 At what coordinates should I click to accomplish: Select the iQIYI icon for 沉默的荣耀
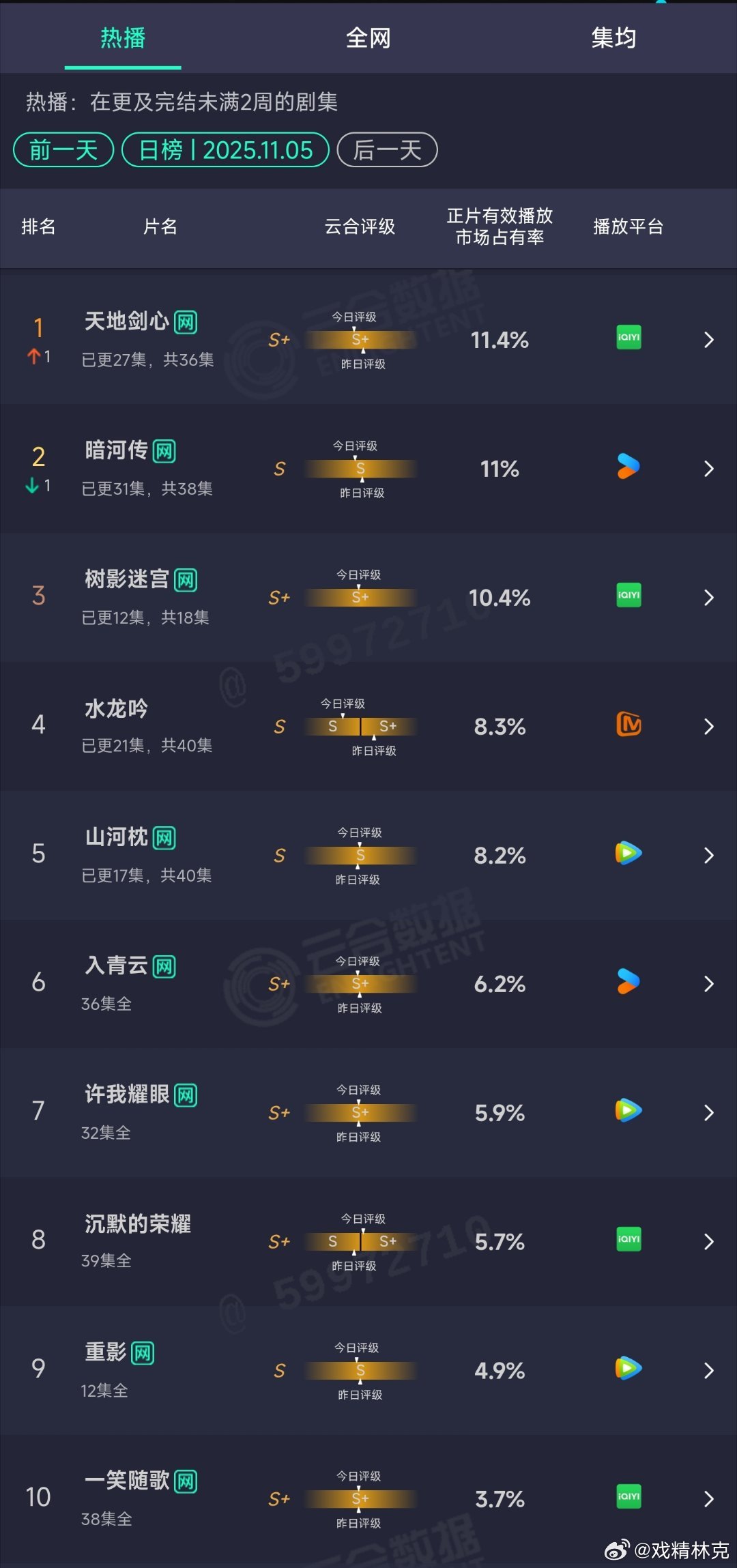[627, 1240]
